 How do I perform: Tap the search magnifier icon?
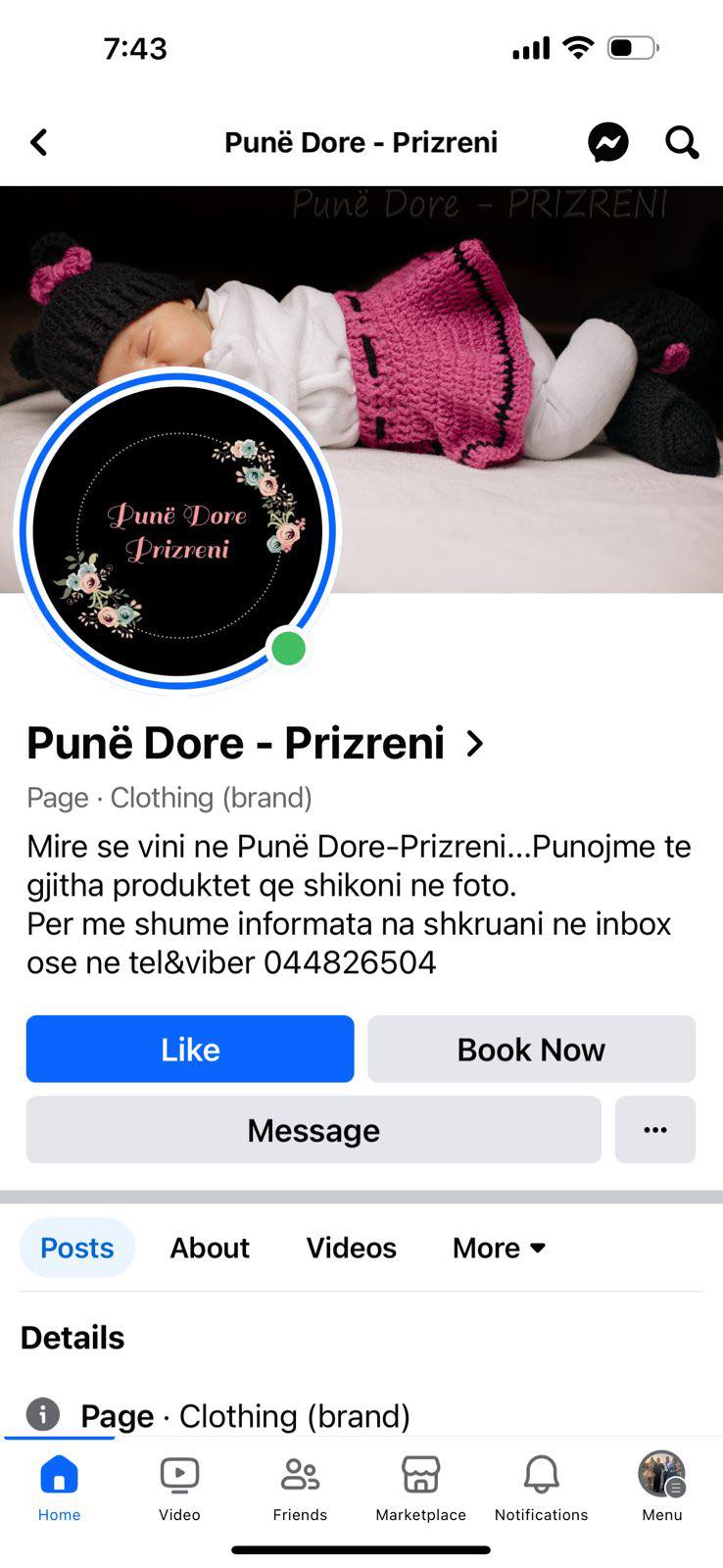[682, 143]
